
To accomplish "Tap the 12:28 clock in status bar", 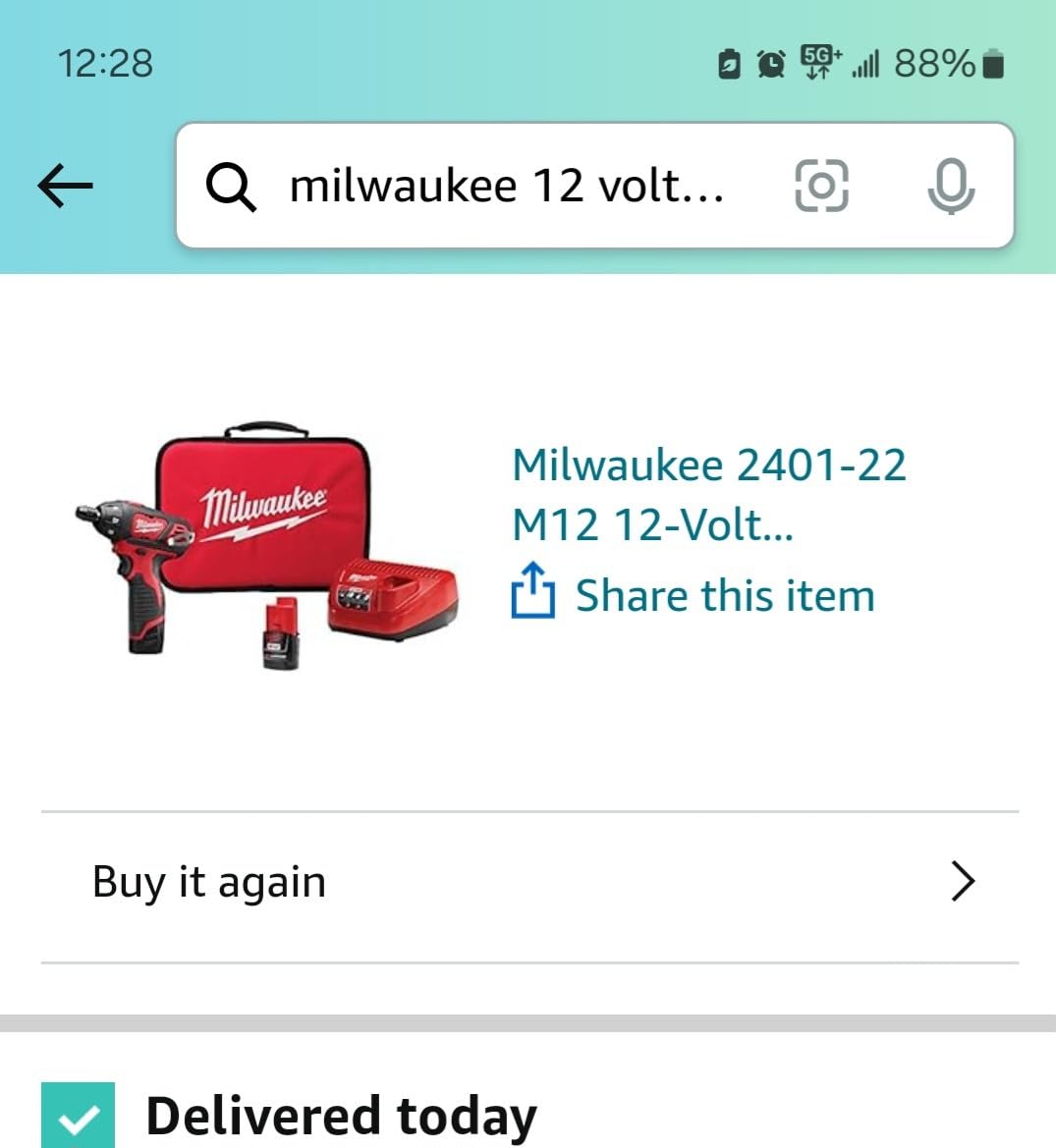I will [x=105, y=63].
